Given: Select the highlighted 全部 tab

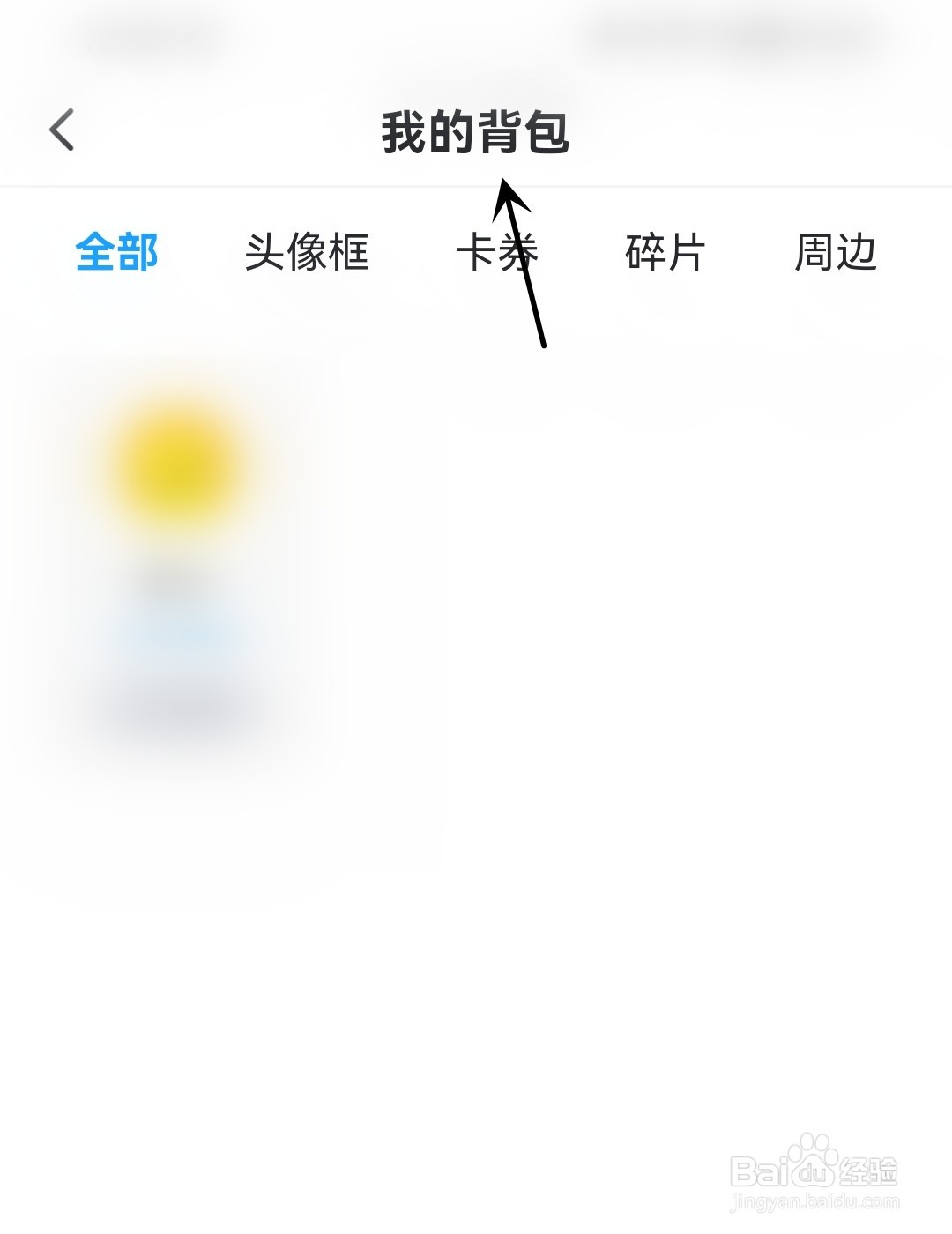Looking at the screenshot, I should (117, 254).
